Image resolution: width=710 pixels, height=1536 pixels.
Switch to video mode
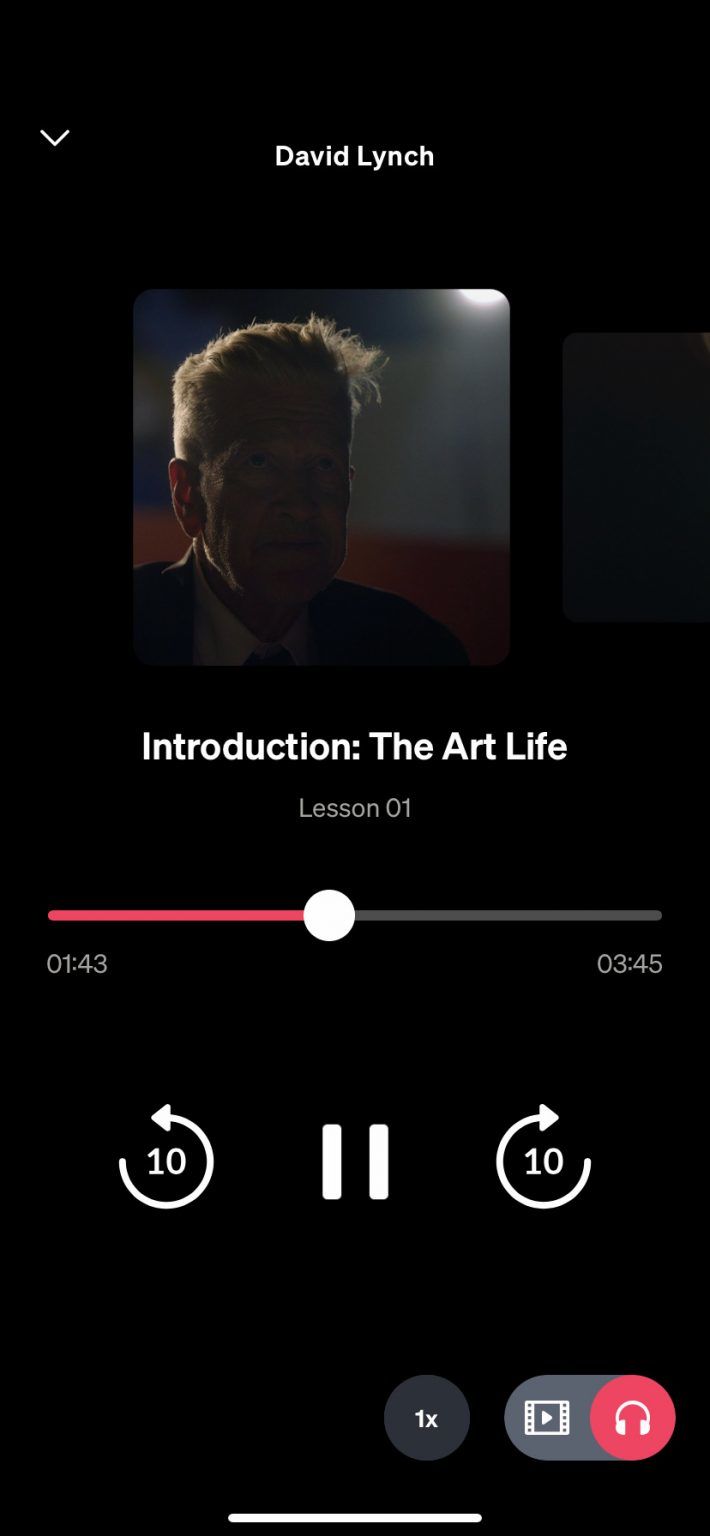547,1418
